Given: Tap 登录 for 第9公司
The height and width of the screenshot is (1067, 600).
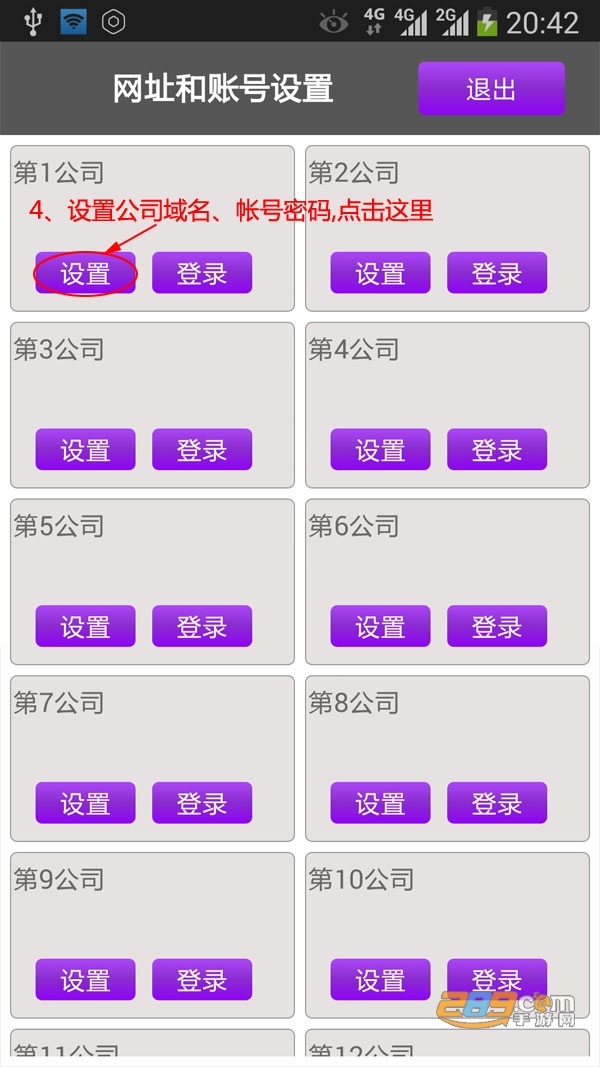Looking at the screenshot, I should click(x=202, y=979).
